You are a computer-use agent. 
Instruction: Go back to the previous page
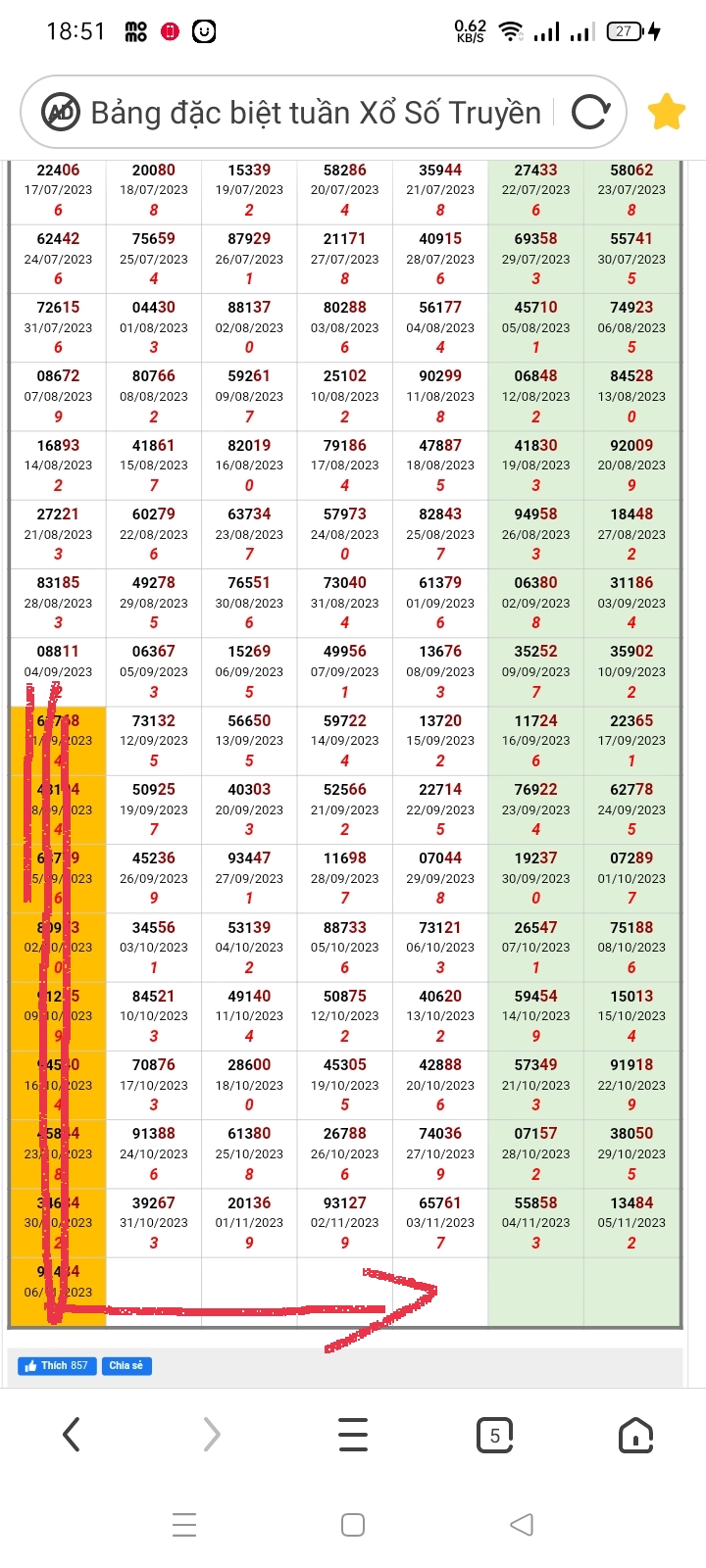coord(71,1435)
